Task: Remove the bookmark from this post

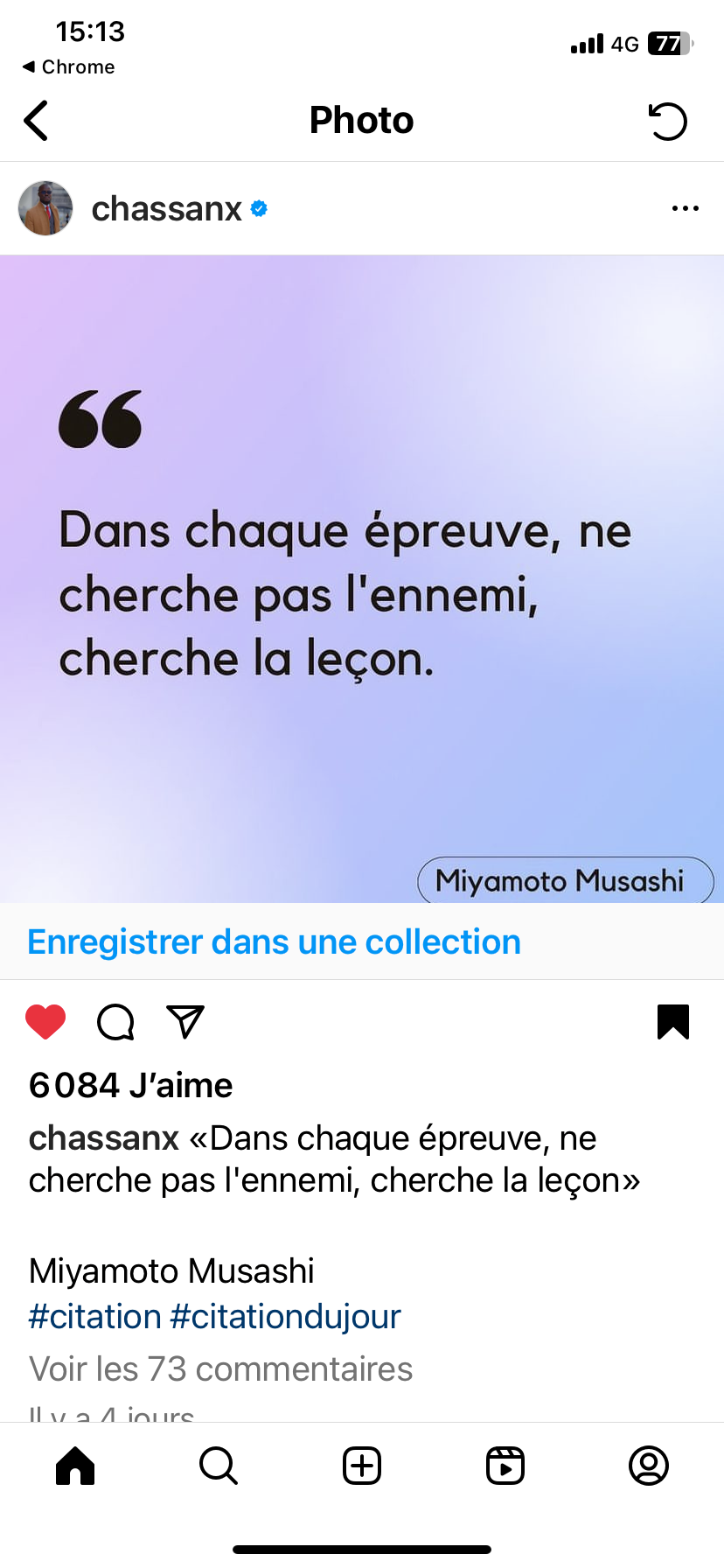Action: point(673,1021)
